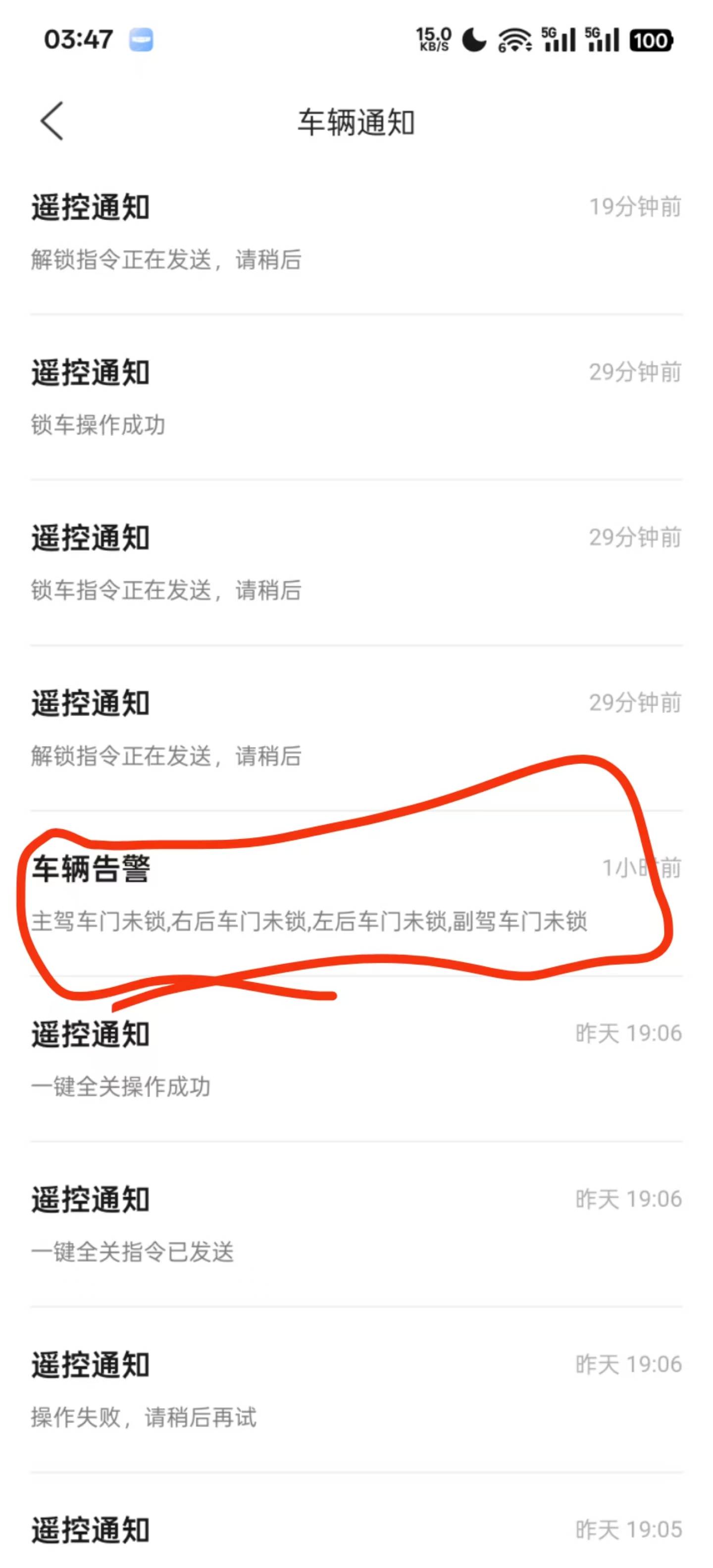Open the 一键全关指令已发送 notification
Image resolution: width=713 pixels, height=1568 pixels.
pyautogui.click(x=356, y=1225)
